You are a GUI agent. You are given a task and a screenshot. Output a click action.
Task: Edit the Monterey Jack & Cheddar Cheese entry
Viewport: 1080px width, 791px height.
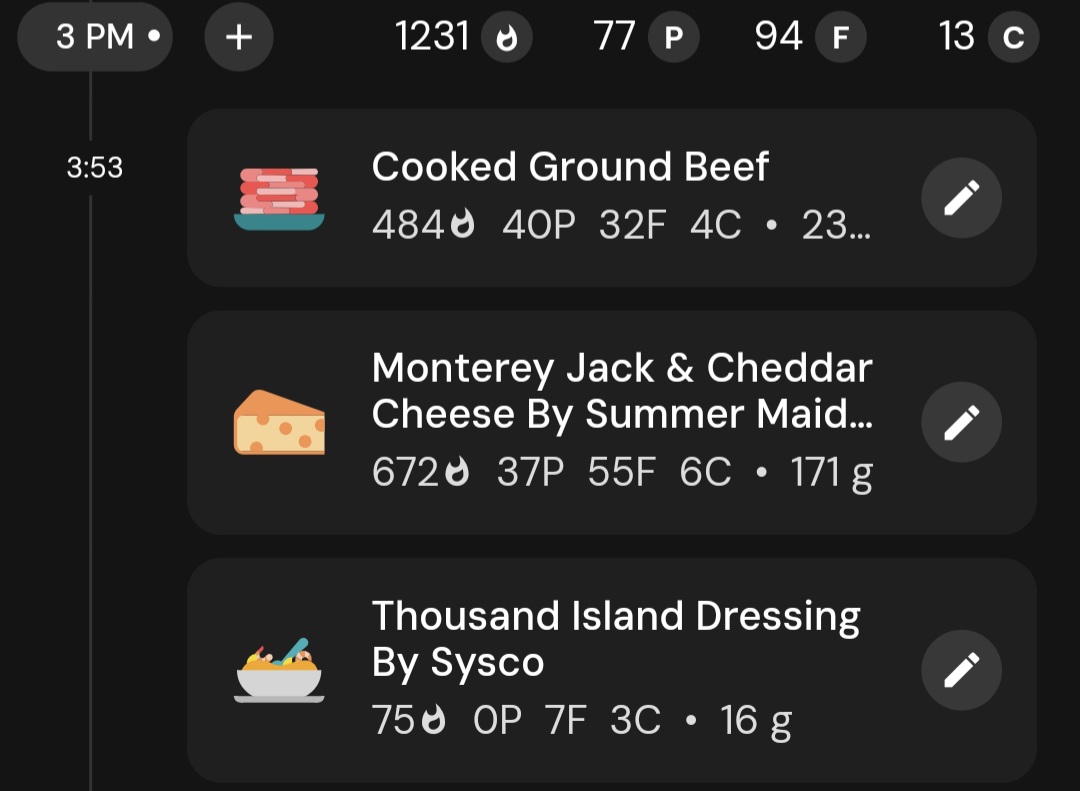[960, 422]
